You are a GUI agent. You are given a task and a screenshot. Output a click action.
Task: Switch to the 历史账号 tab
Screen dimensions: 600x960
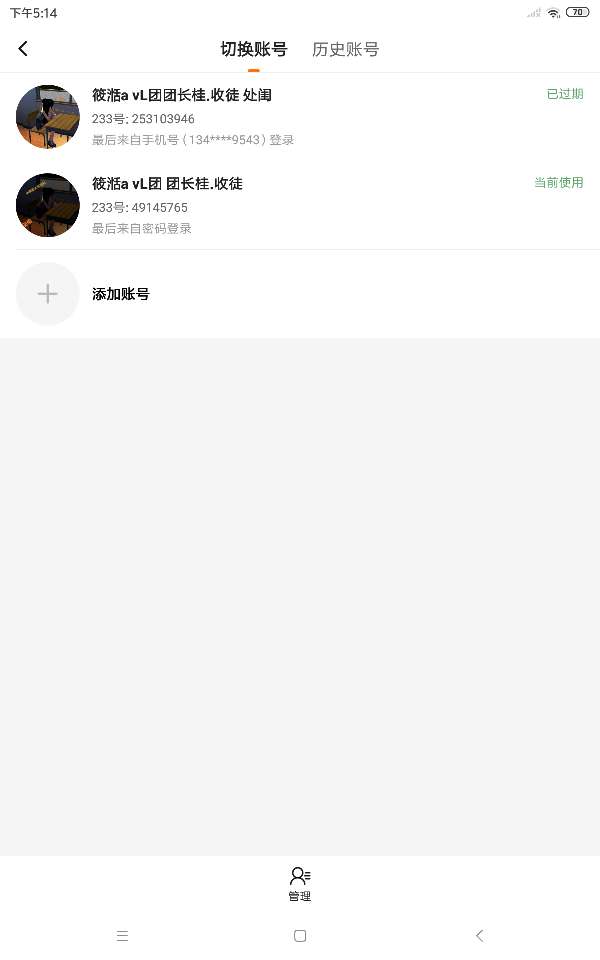point(345,49)
